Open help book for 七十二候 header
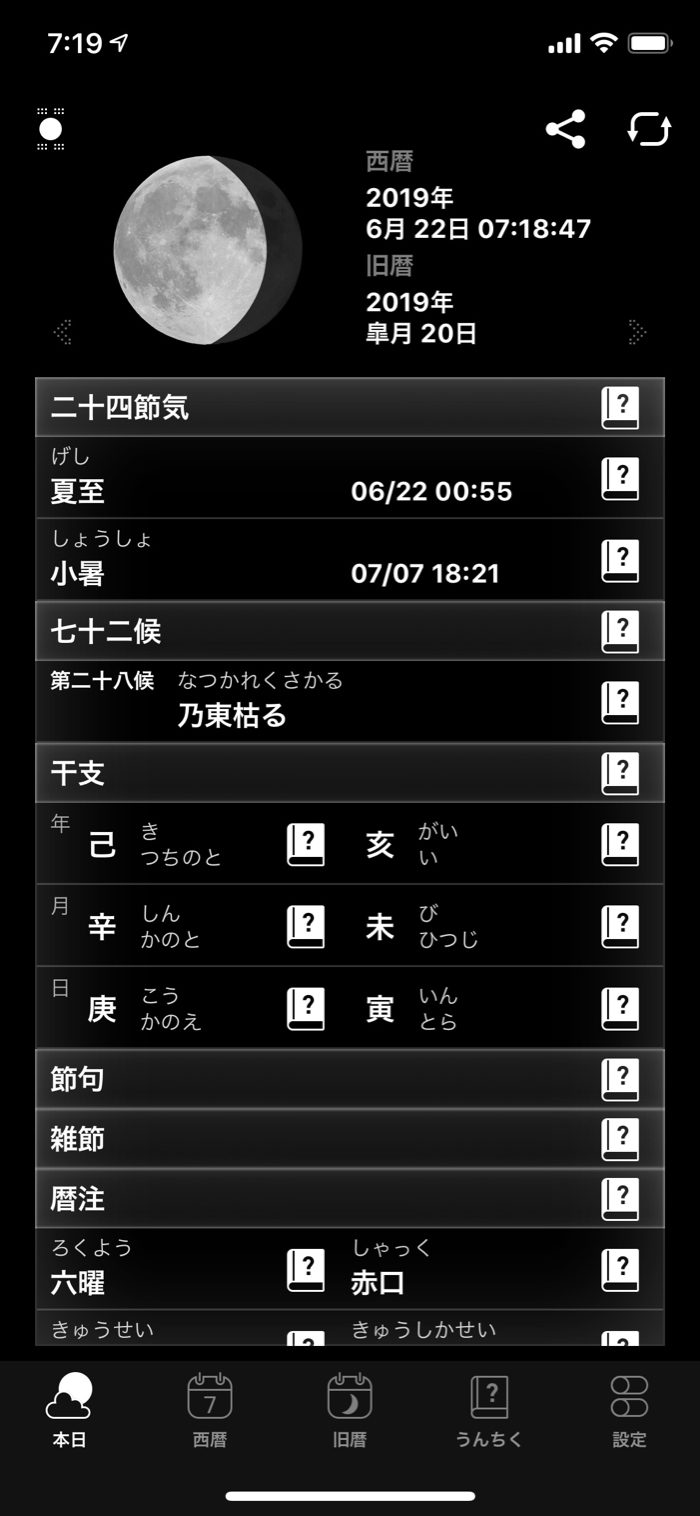Viewport: 700px width, 1516px height. click(620, 632)
